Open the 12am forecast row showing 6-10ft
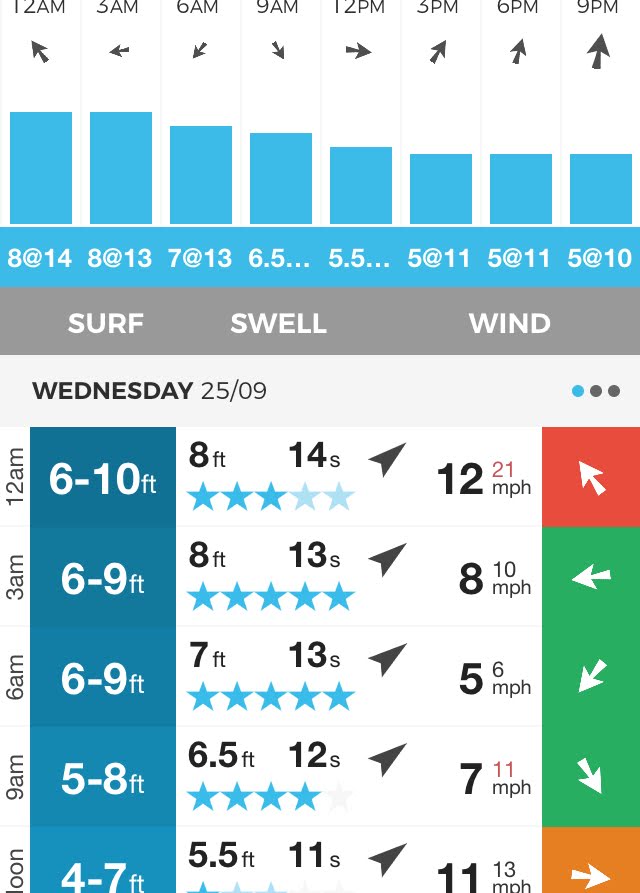640x893 pixels. click(320, 478)
